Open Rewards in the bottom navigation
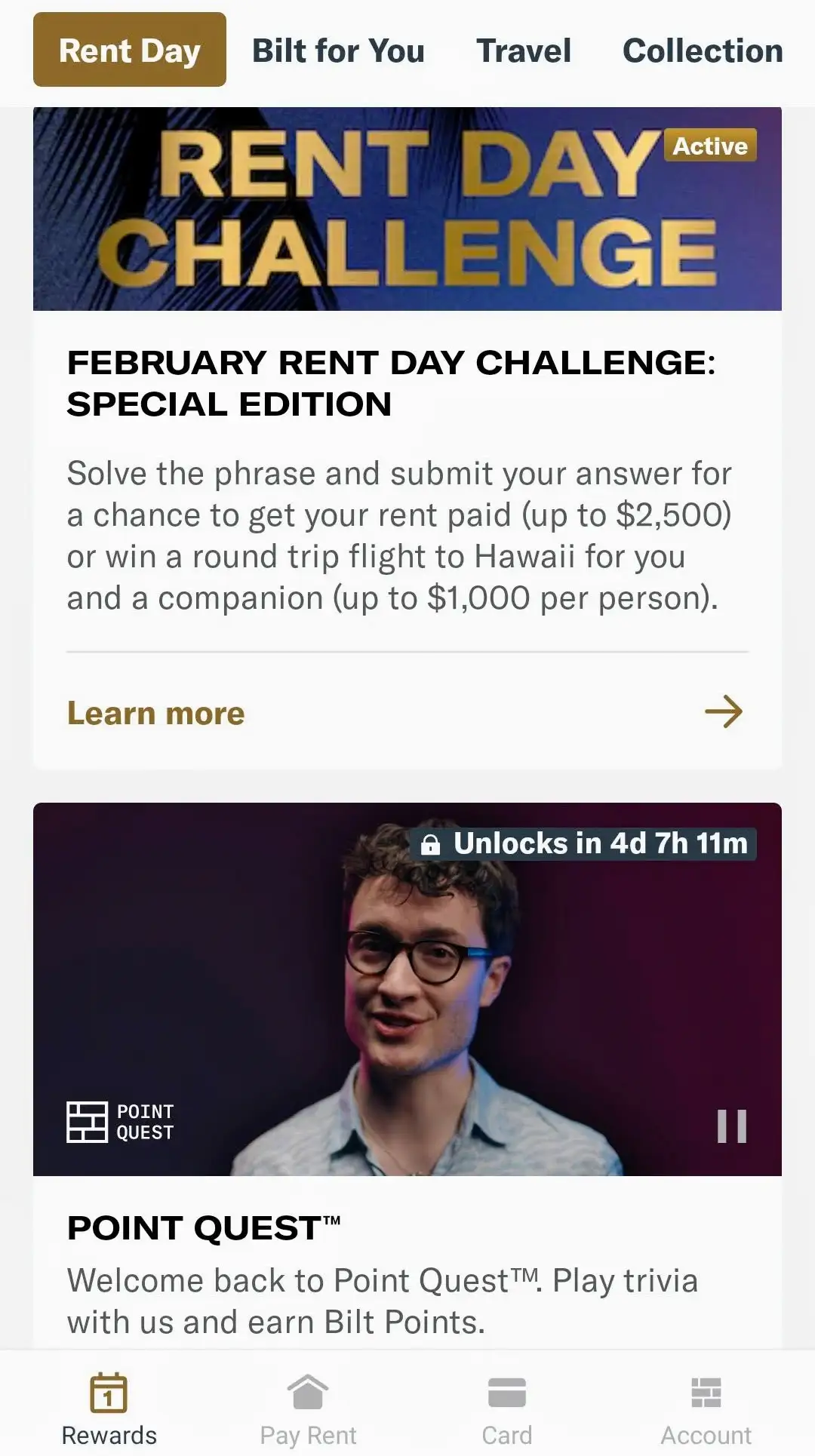 [109, 1409]
